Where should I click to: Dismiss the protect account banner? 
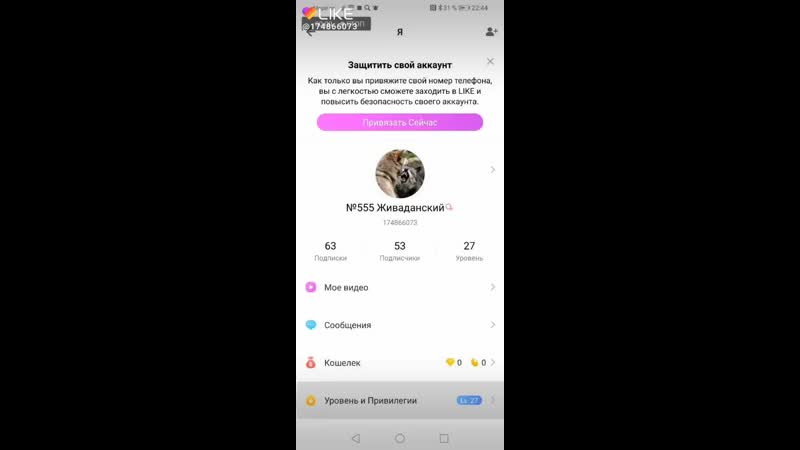click(490, 62)
